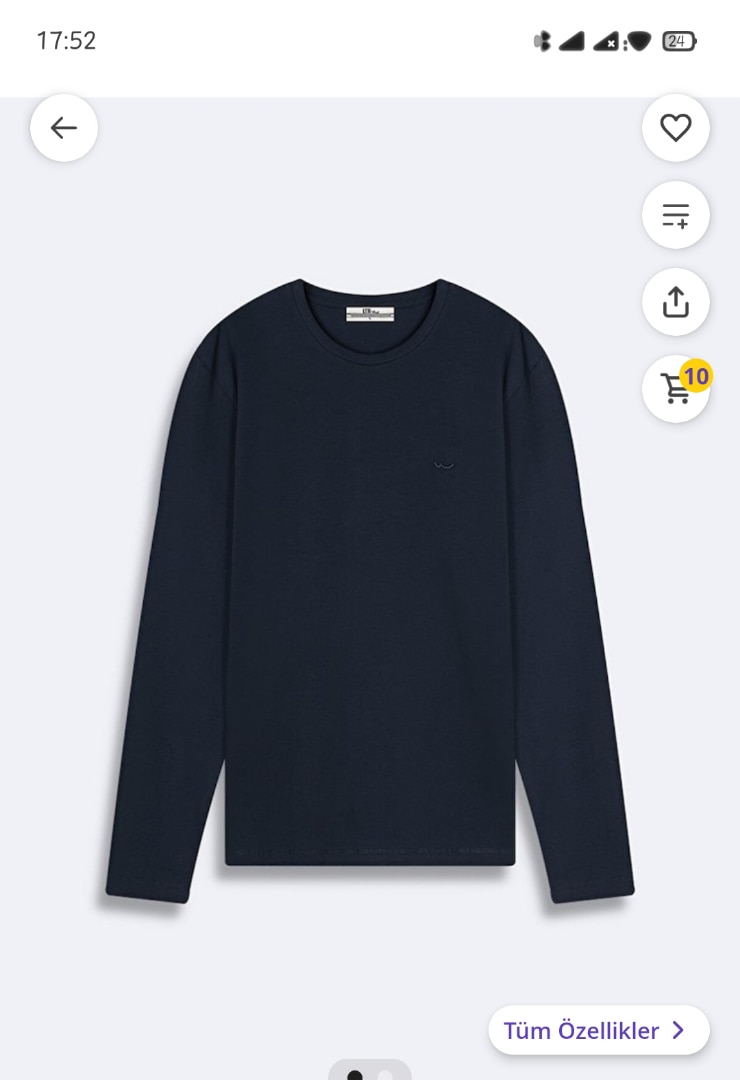Add item to a list

(676, 215)
